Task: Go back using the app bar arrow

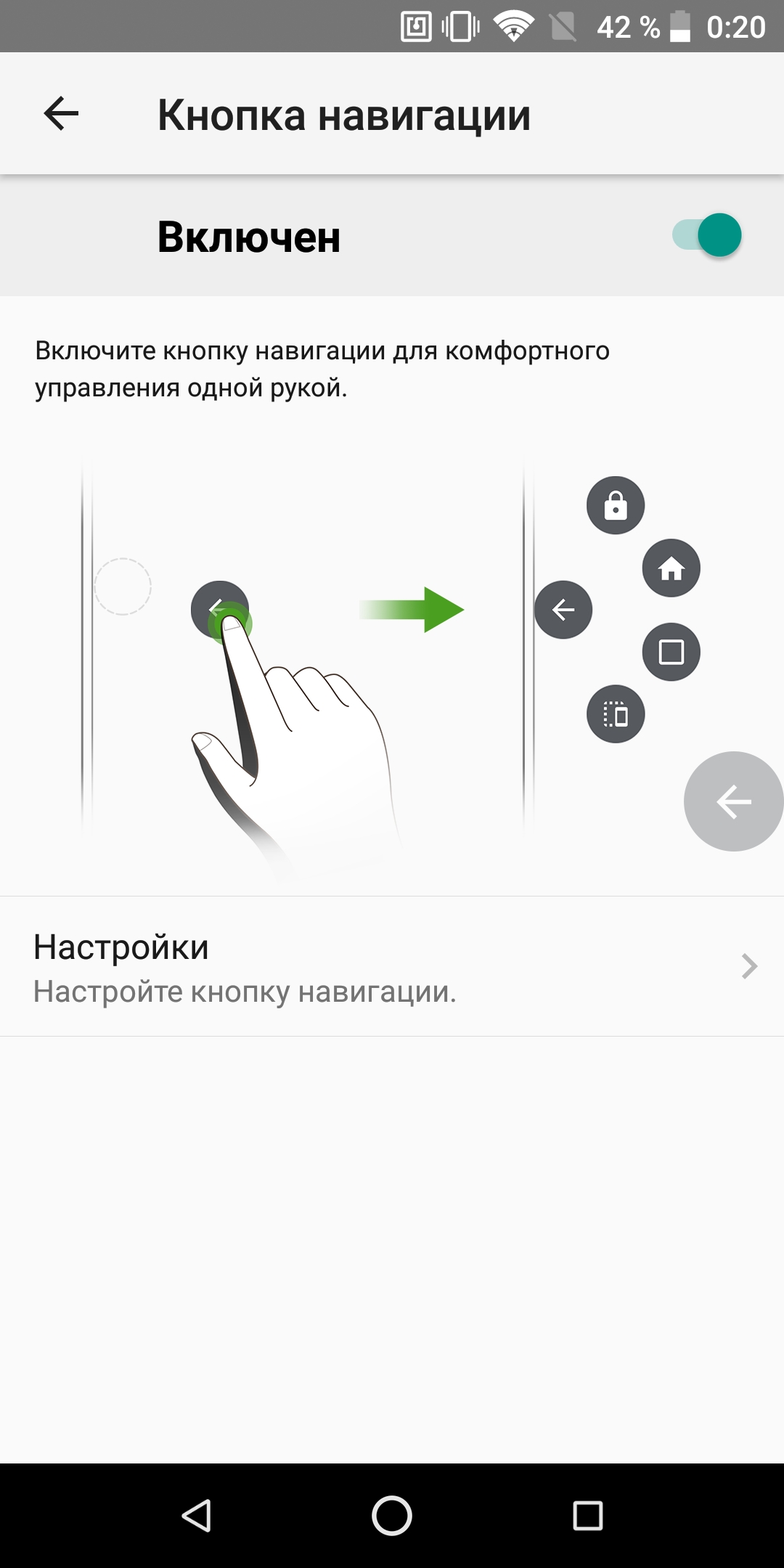Action: pyautogui.click(x=61, y=114)
